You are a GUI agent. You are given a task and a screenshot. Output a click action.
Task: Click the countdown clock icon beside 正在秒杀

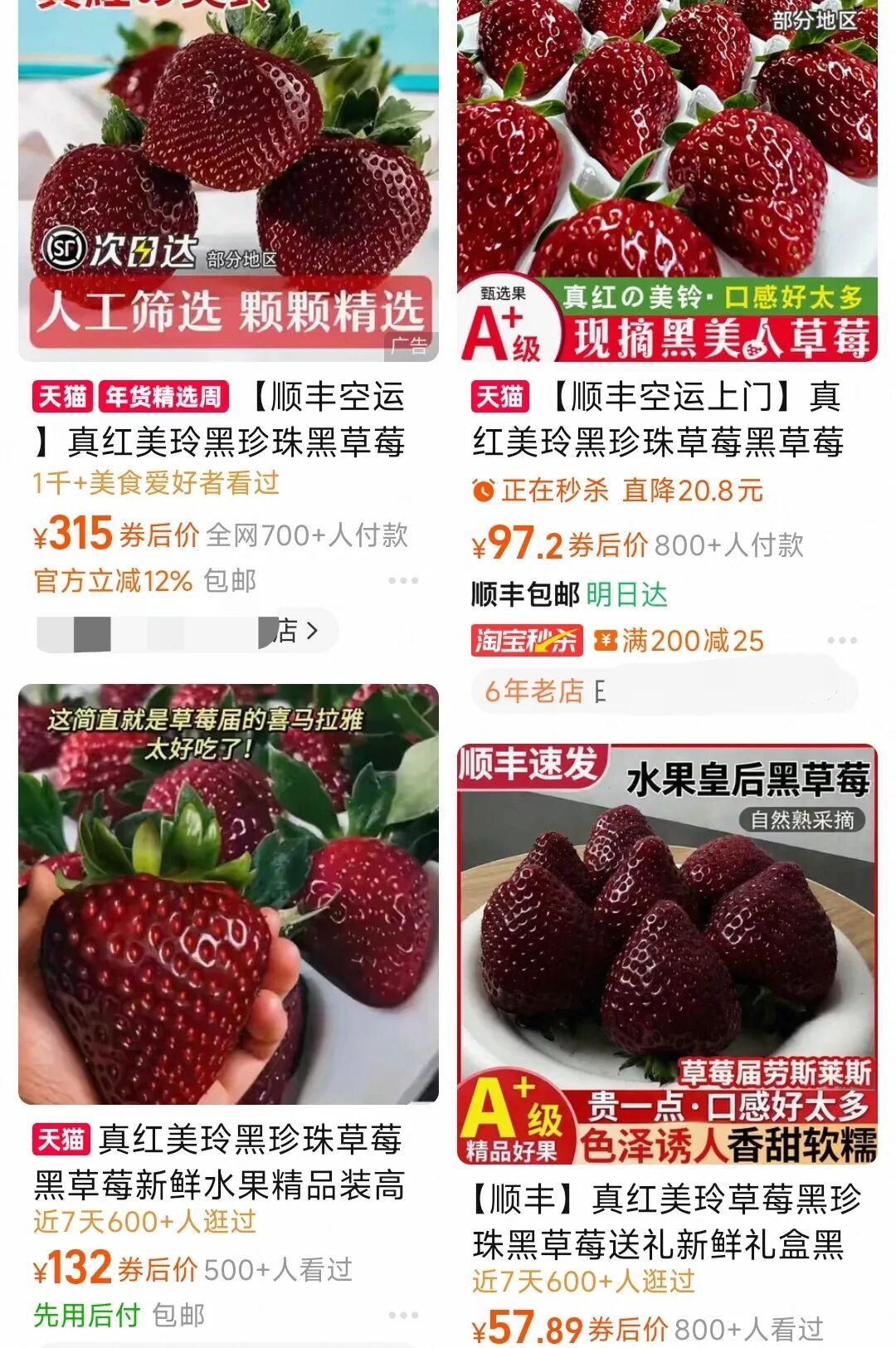[485, 491]
